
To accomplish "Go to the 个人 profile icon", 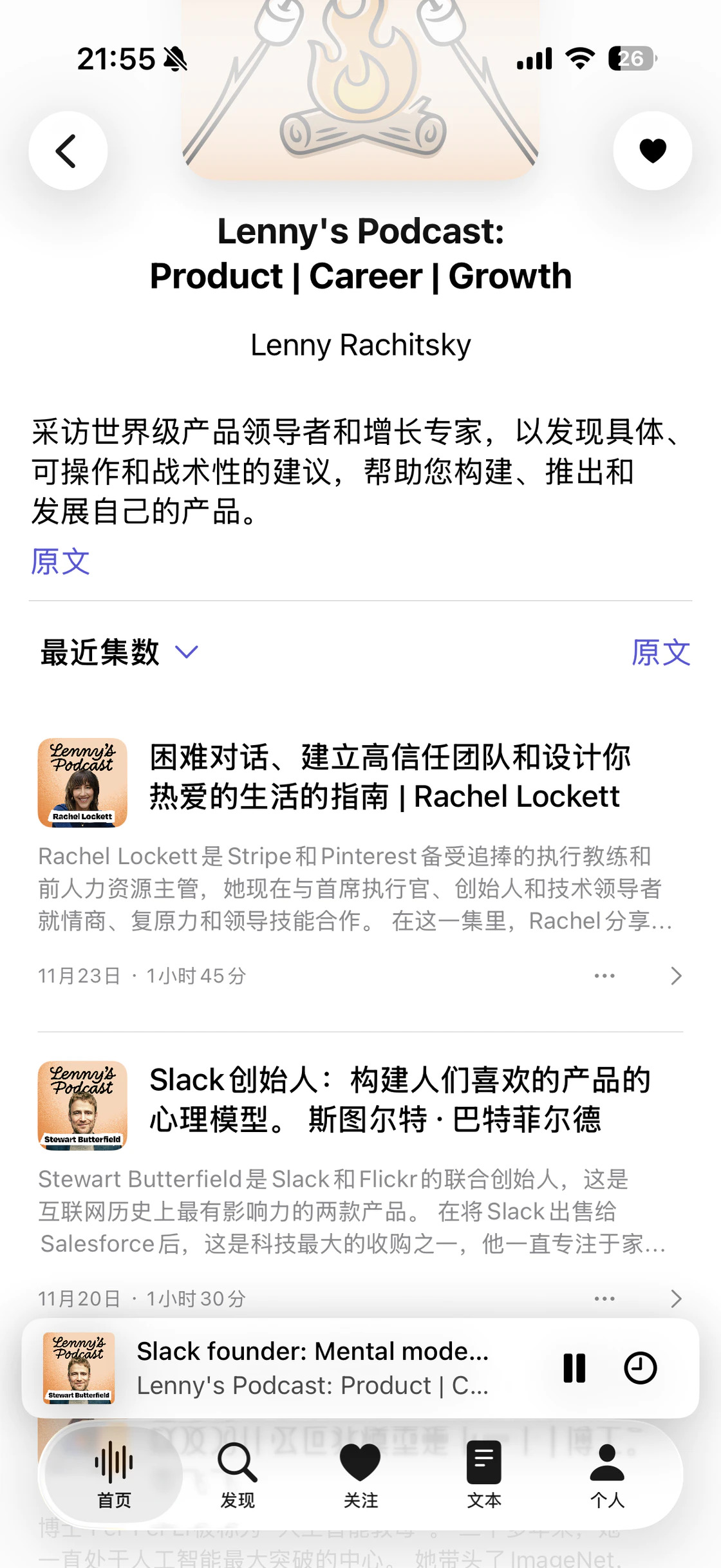I will pos(608,1475).
